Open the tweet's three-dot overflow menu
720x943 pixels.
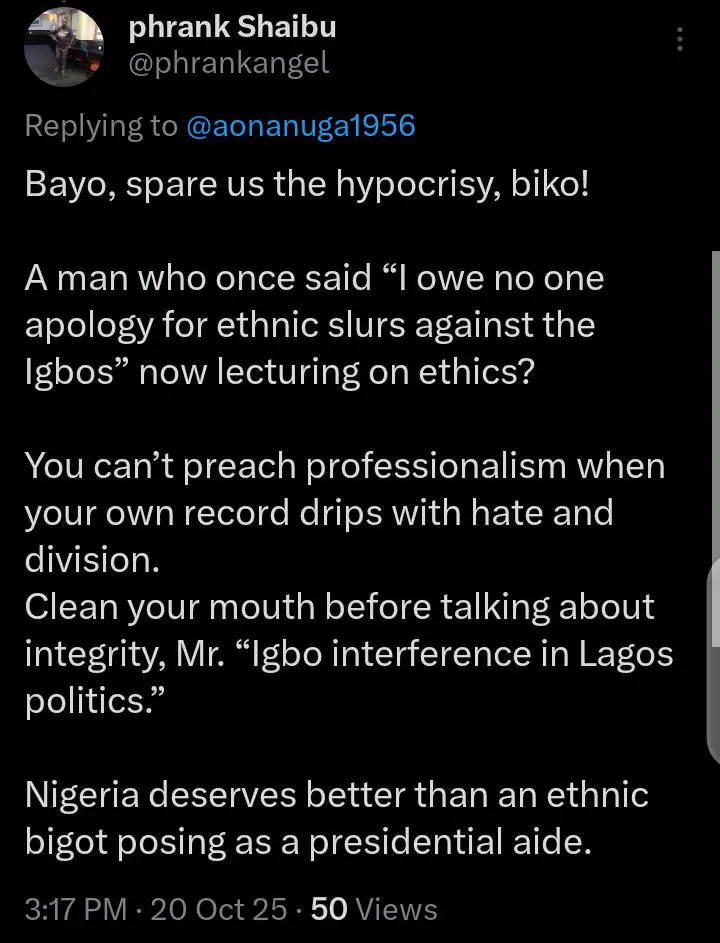[680, 40]
